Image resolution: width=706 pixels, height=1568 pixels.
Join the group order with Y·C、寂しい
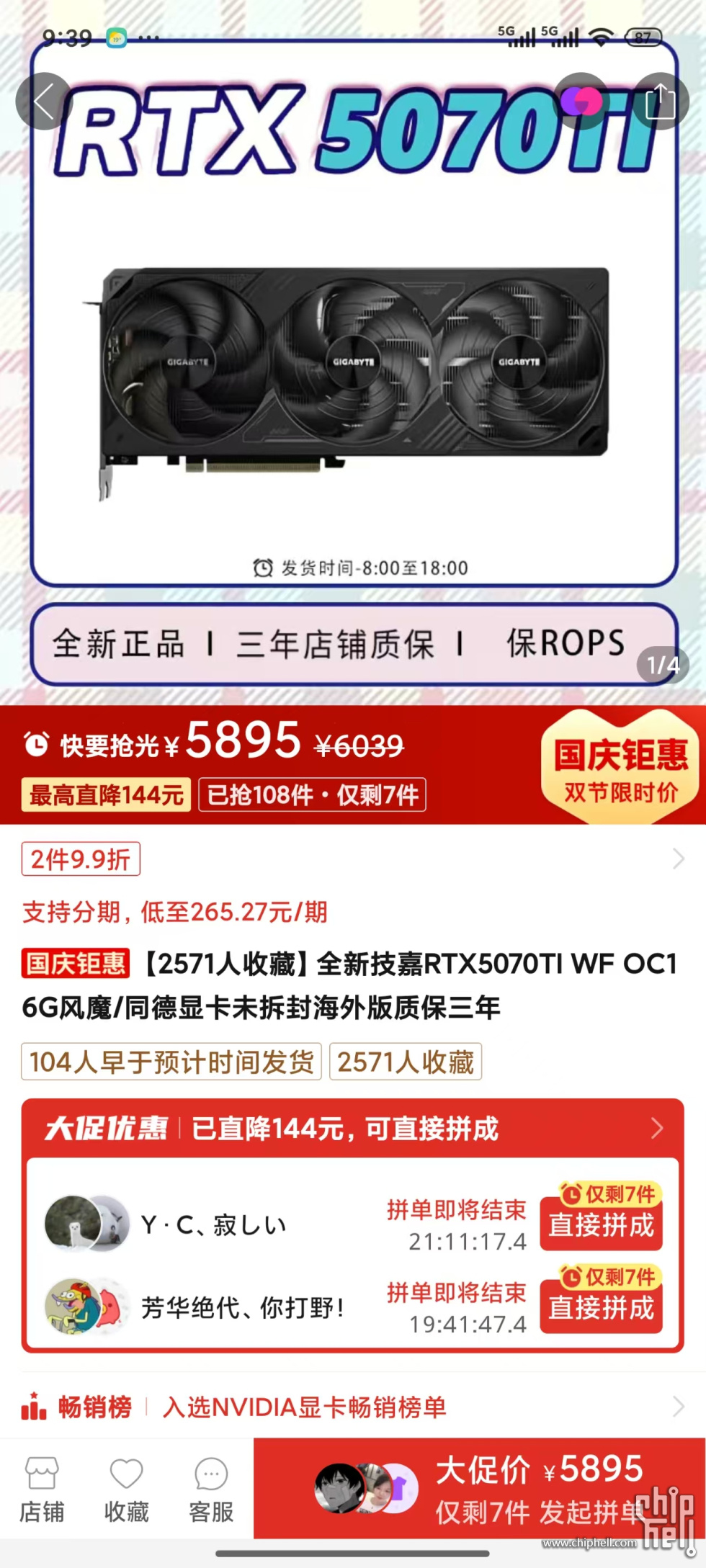(601, 1224)
